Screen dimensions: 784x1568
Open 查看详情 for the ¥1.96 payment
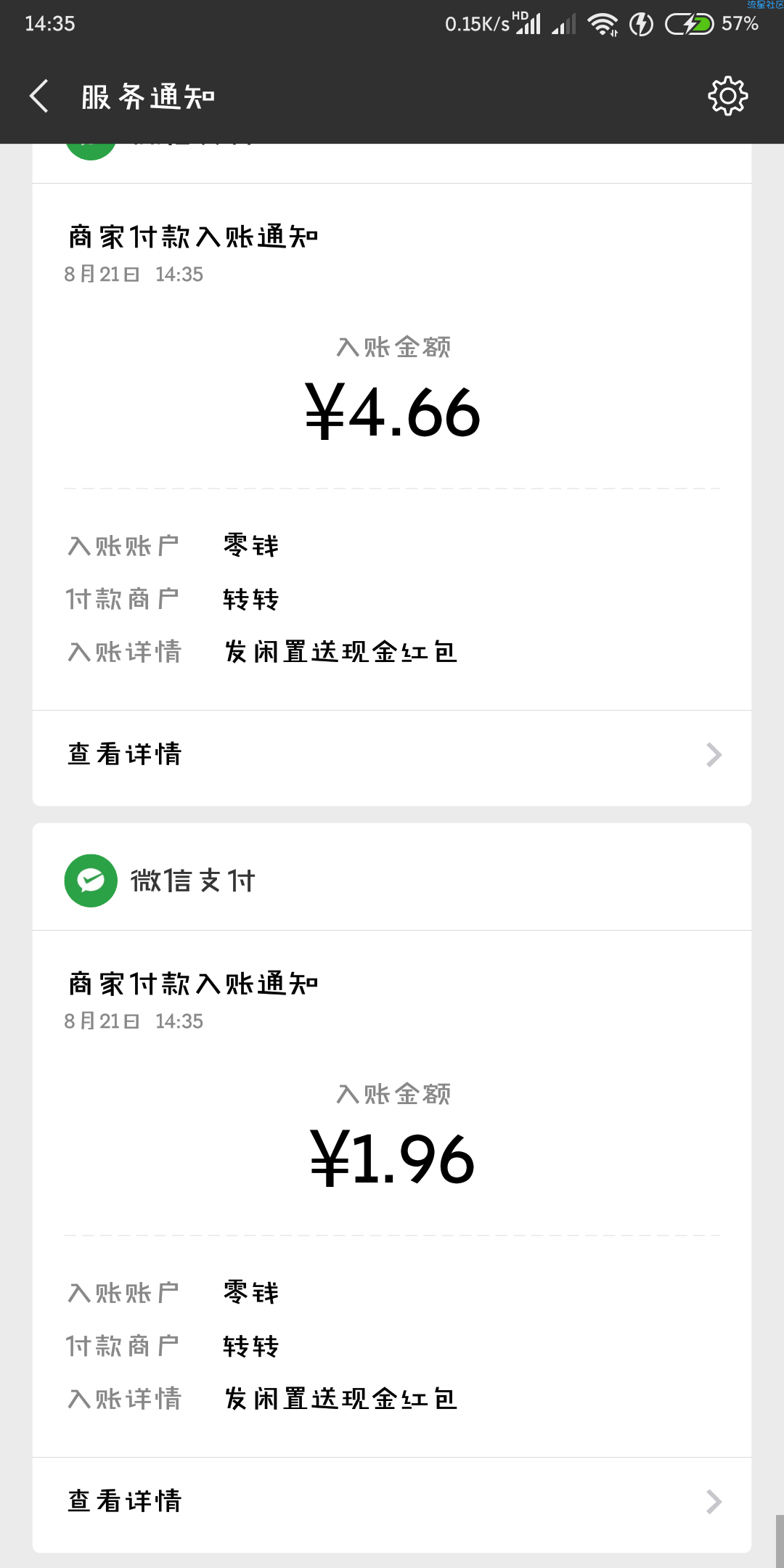(x=392, y=1501)
